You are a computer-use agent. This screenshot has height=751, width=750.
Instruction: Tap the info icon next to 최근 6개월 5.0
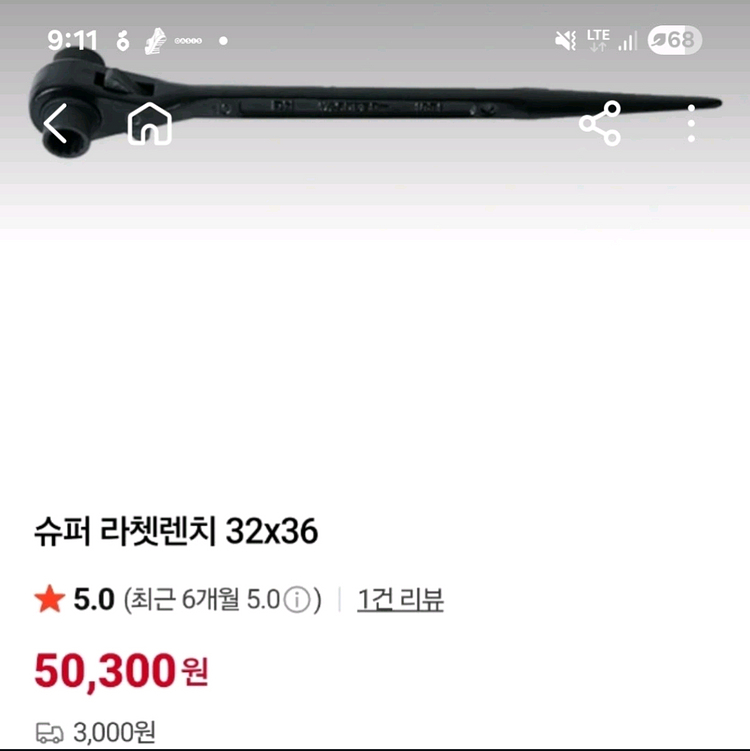(x=296, y=601)
